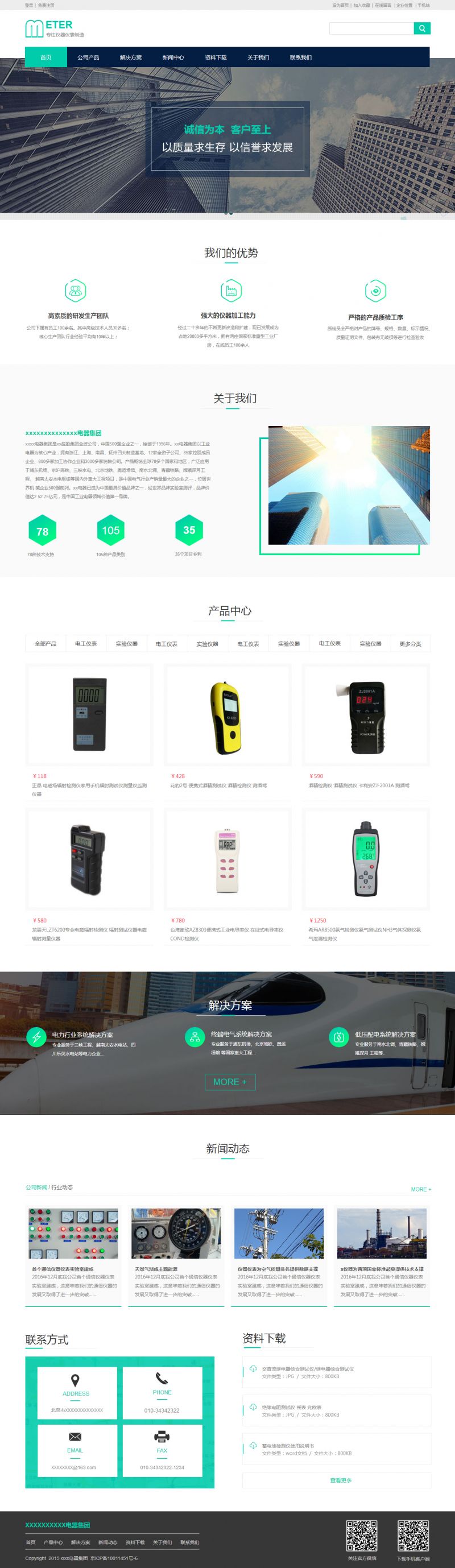Tap MORE + button under 解决方案

coord(230,1082)
